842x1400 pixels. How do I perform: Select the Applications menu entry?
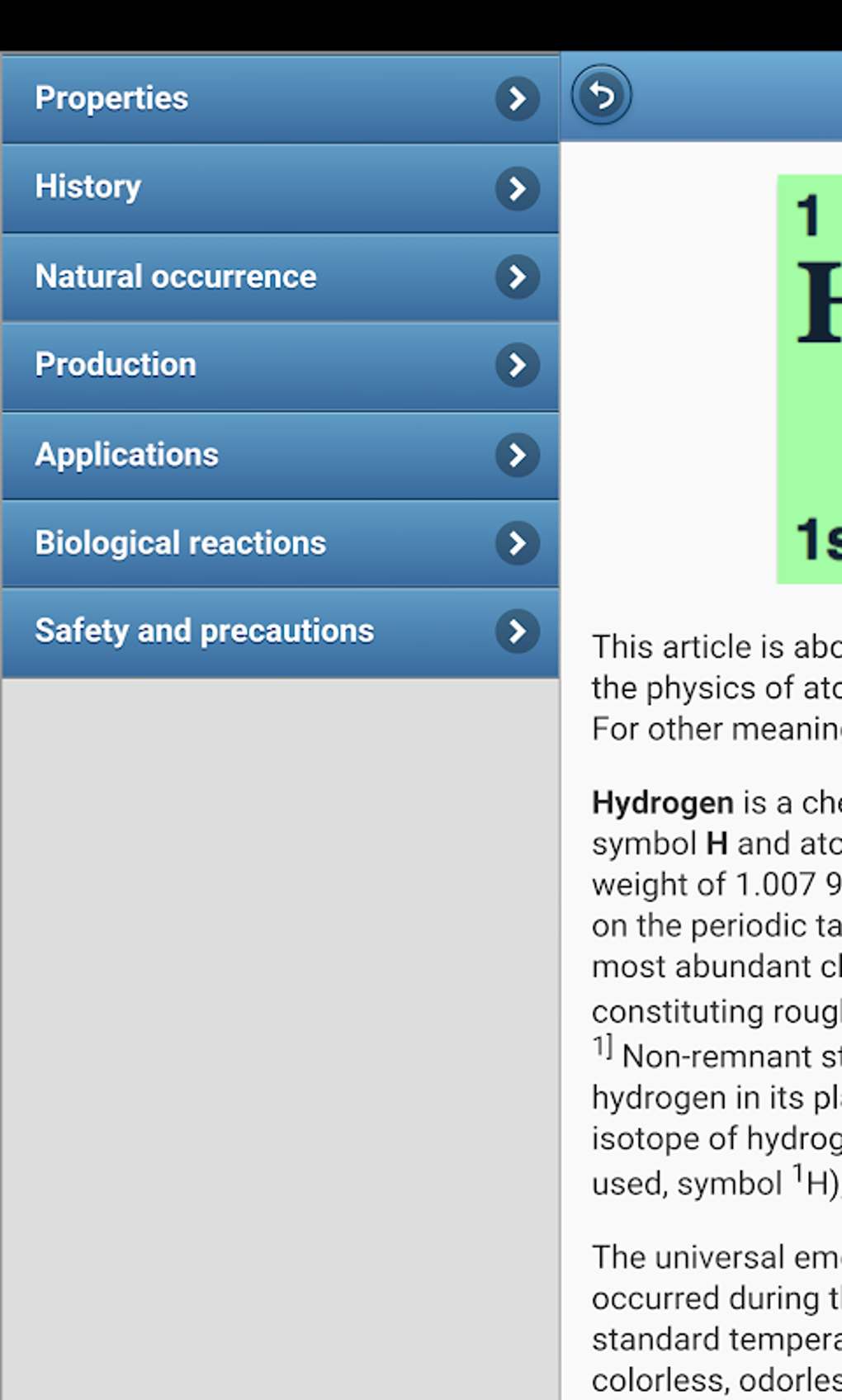point(248,455)
